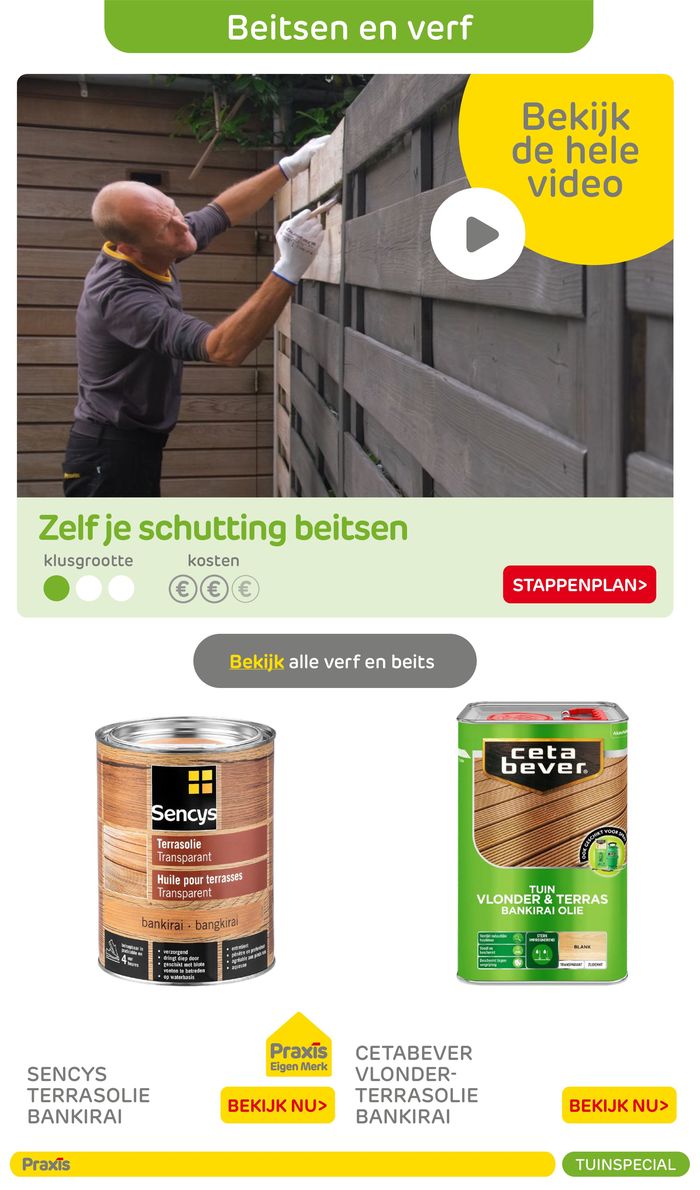This screenshot has width=700, height=1190.
Task: Play the fence staining video
Action: [478, 235]
